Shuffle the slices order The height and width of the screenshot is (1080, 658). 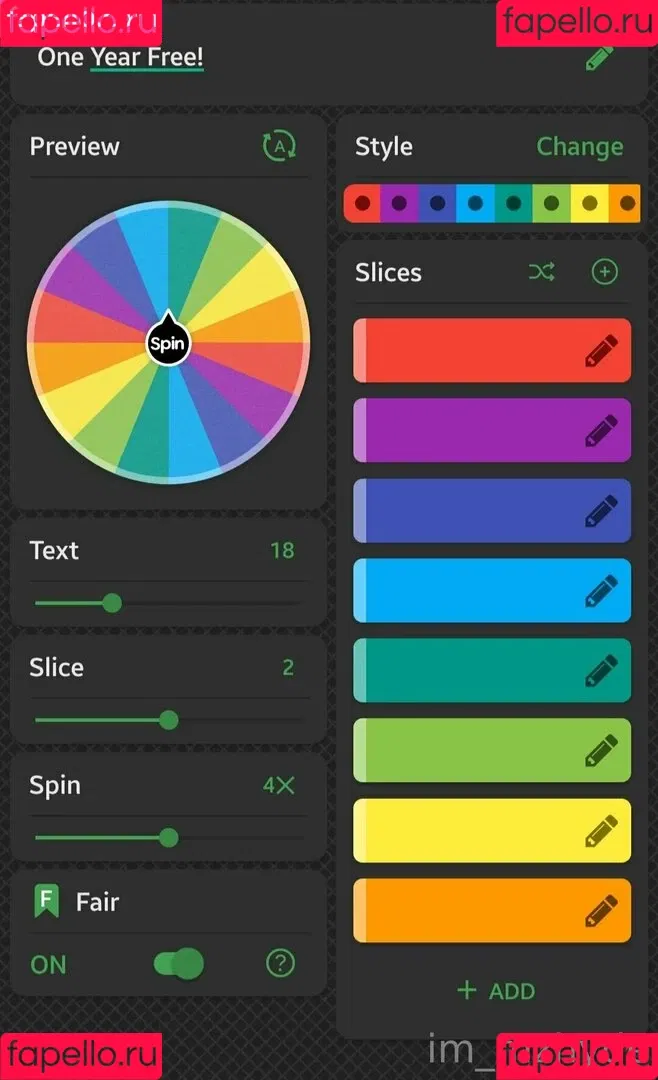point(542,272)
